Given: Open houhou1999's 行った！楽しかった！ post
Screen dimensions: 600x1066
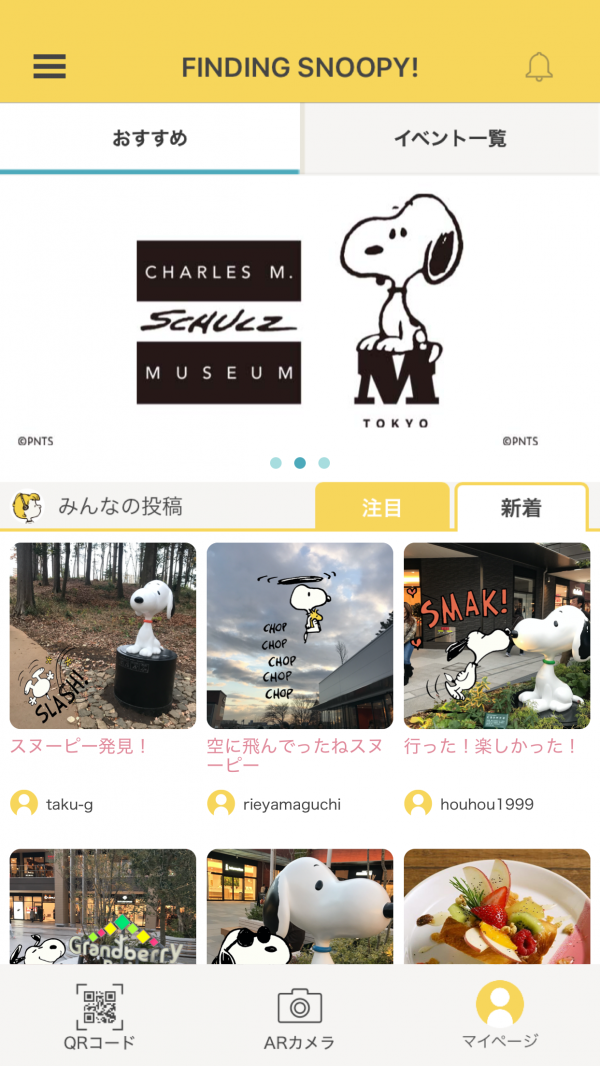Looking at the screenshot, I should [496, 636].
